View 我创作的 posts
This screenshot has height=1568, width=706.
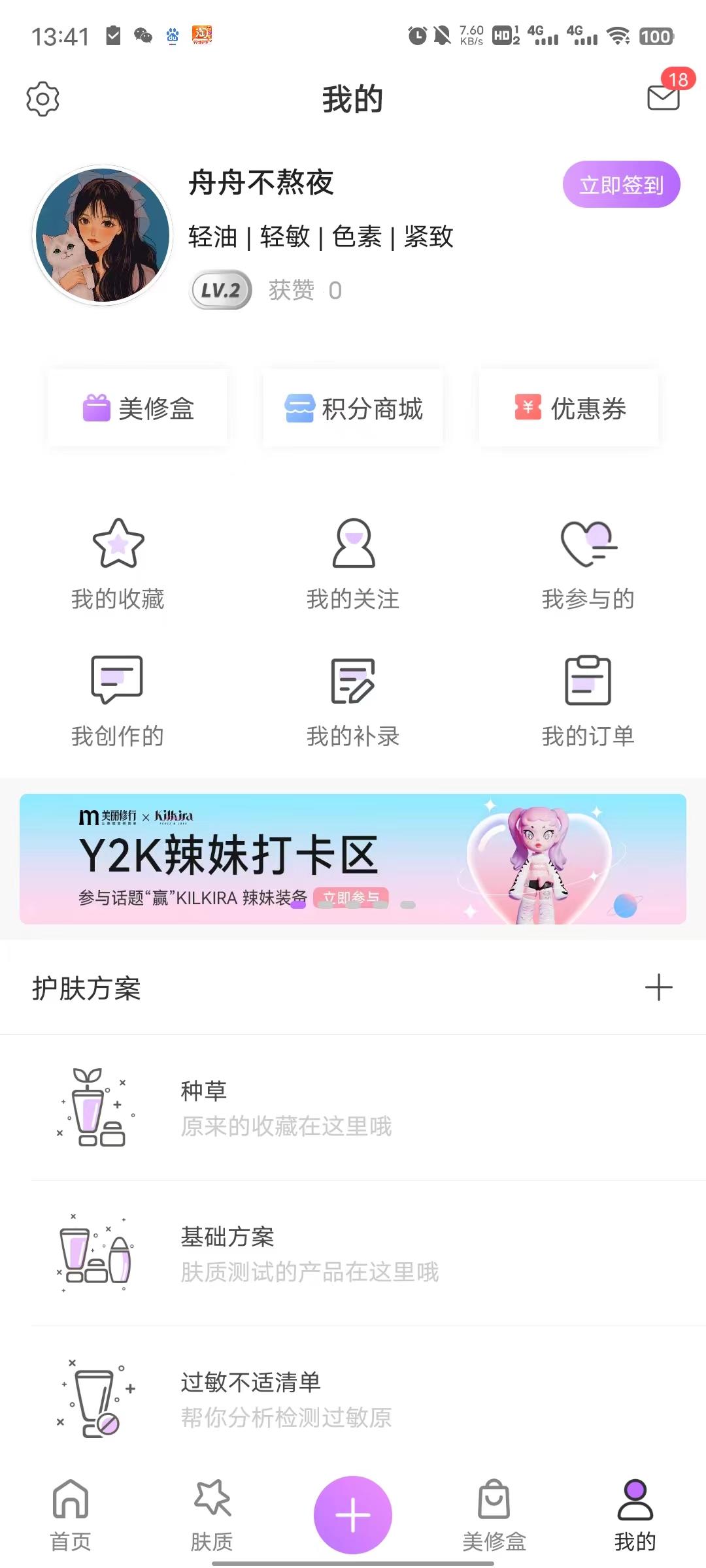coord(118,700)
